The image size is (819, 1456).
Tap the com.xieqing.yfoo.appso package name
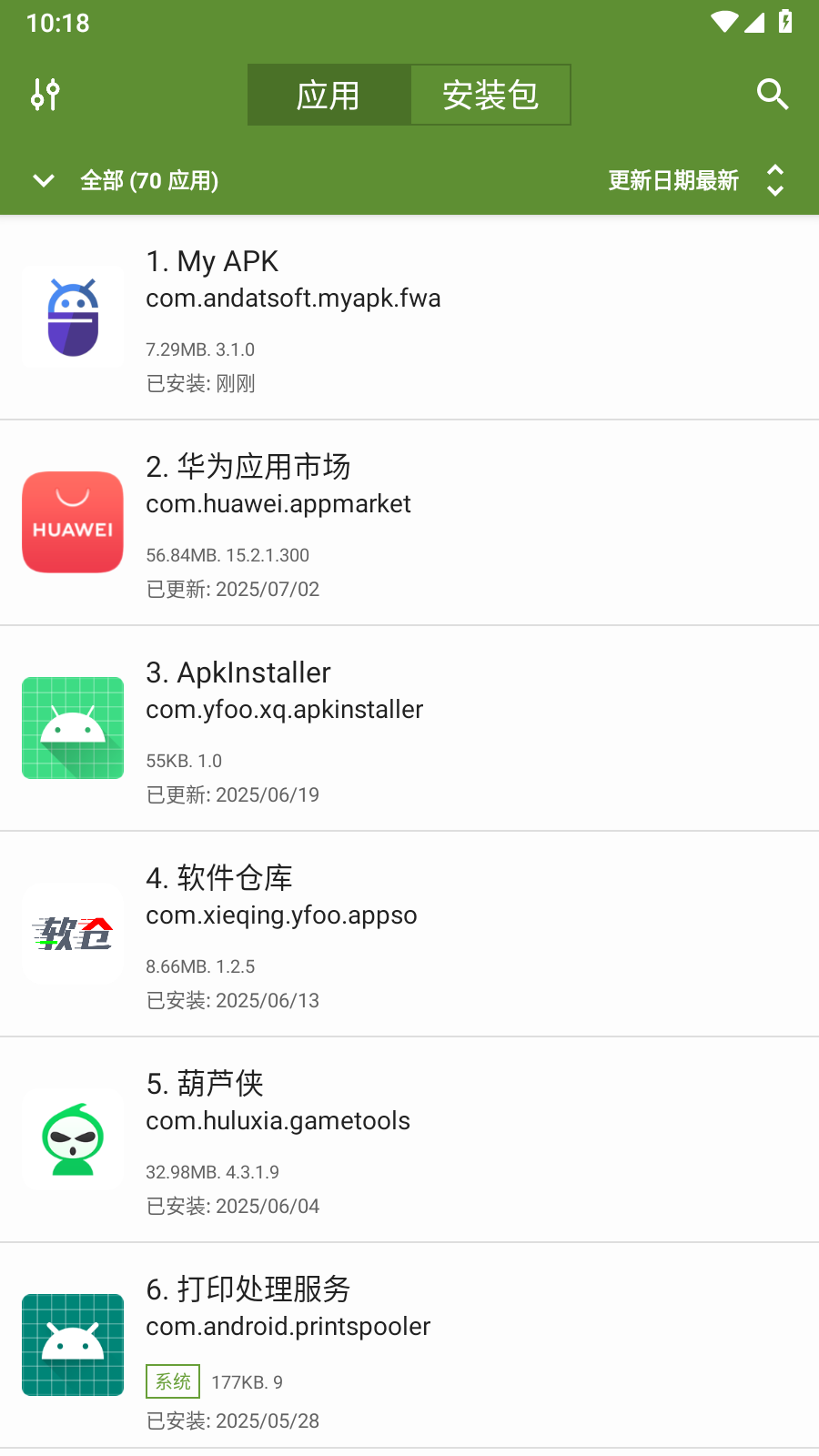tap(281, 915)
